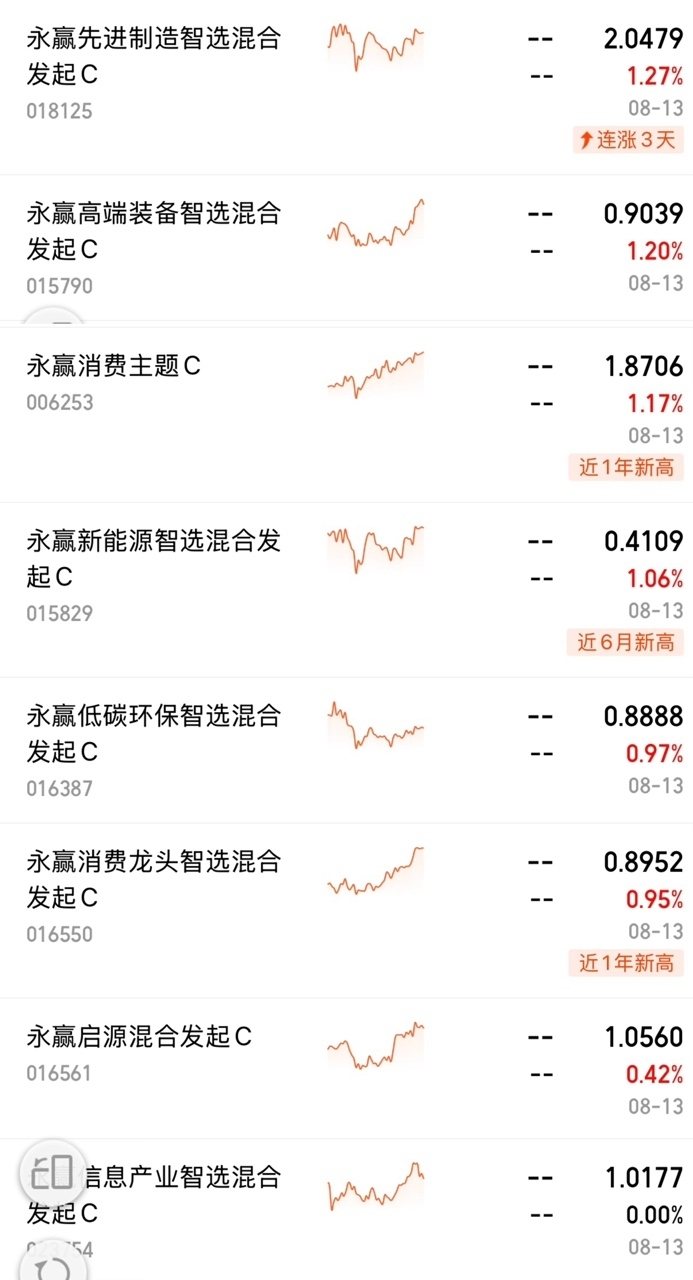The image size is (693, 1280).
Task: Open fund 永赢新能源智选混合发起C
Action: click(x=346, y=590)
